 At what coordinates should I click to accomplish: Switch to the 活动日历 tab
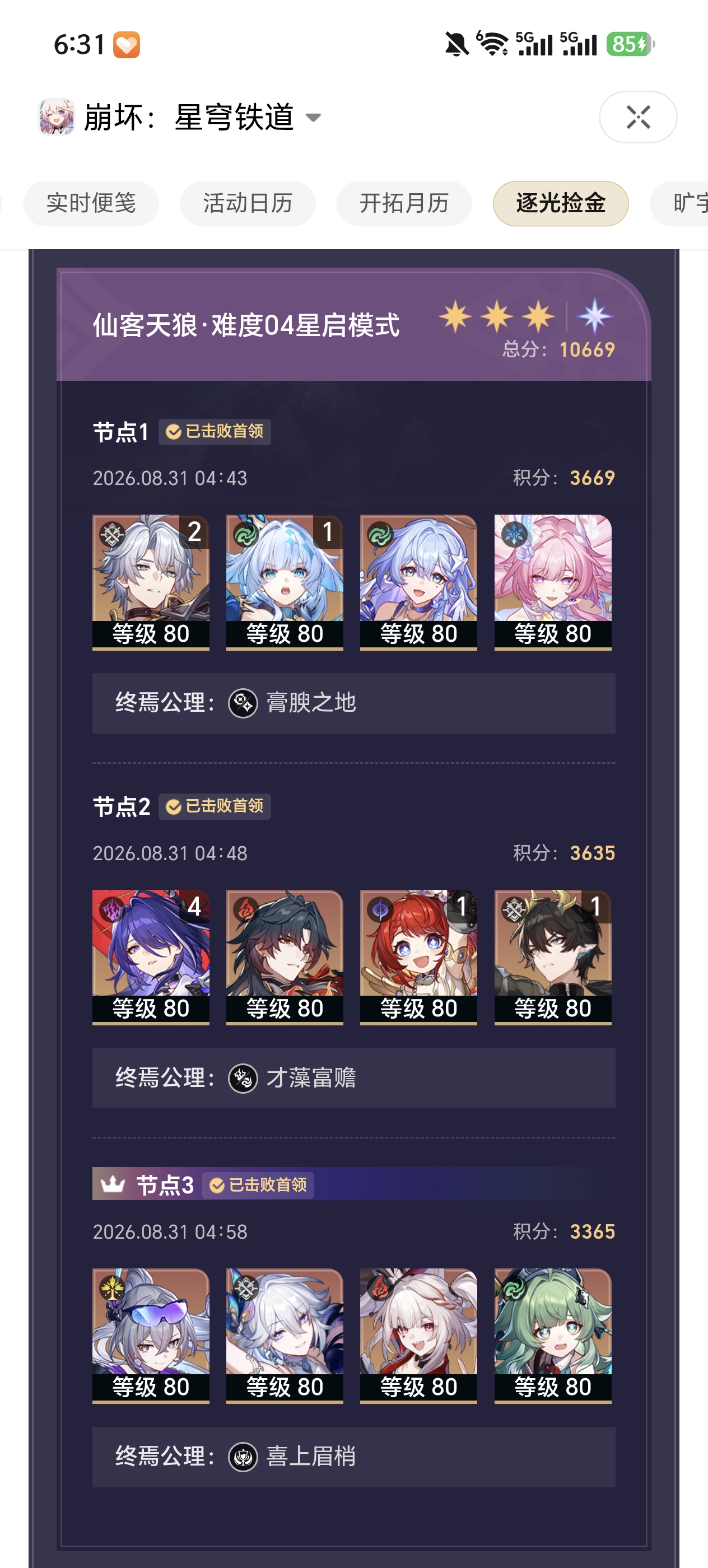click(x=248, y=203)
